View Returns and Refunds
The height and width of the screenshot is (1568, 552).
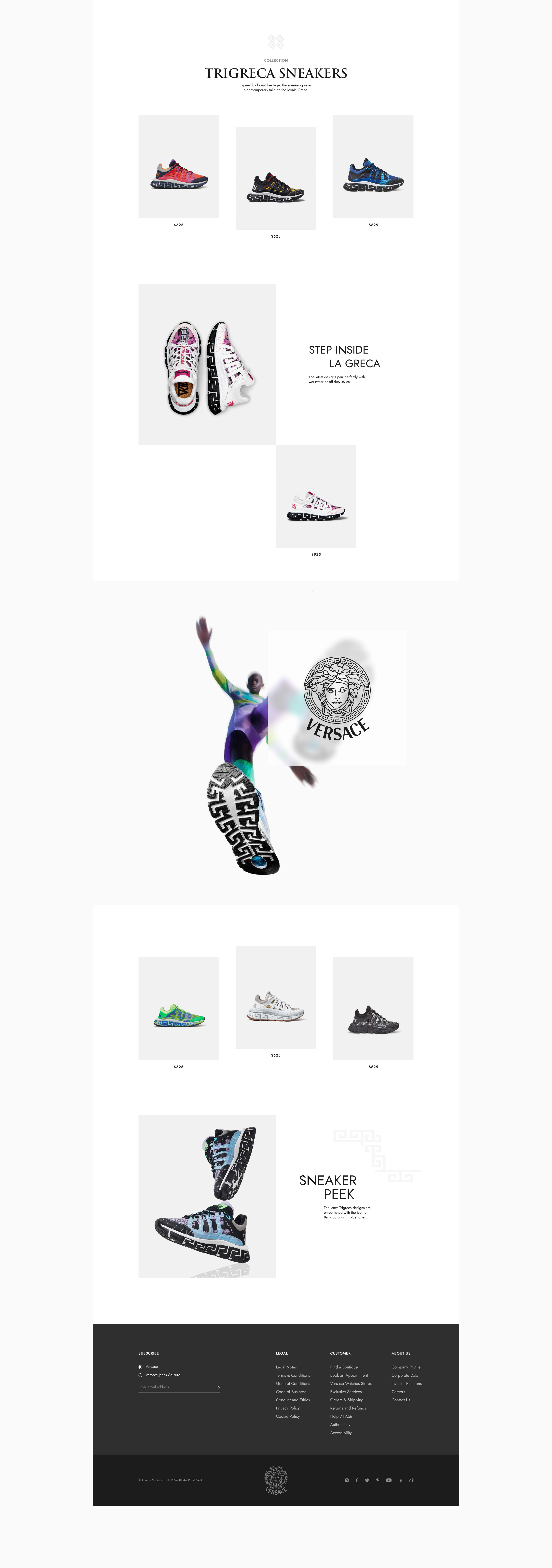(348, 1408)
